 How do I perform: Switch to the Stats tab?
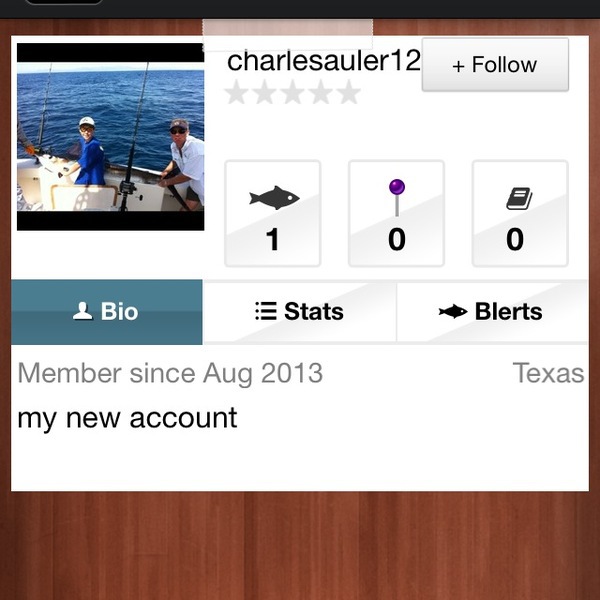pyautogui.click(x=299, y=312)
